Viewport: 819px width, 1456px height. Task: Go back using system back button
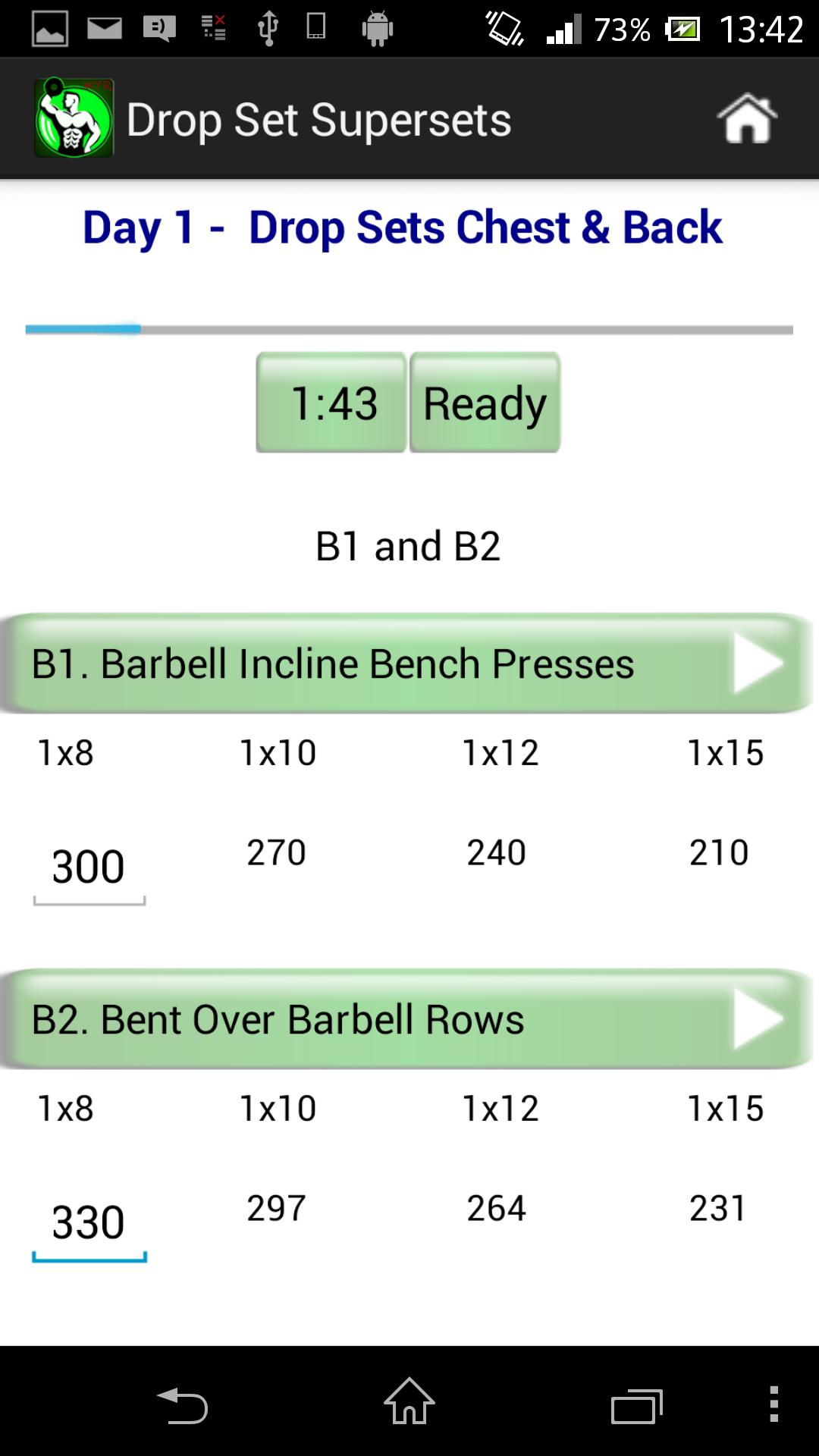coord(182,1404)
